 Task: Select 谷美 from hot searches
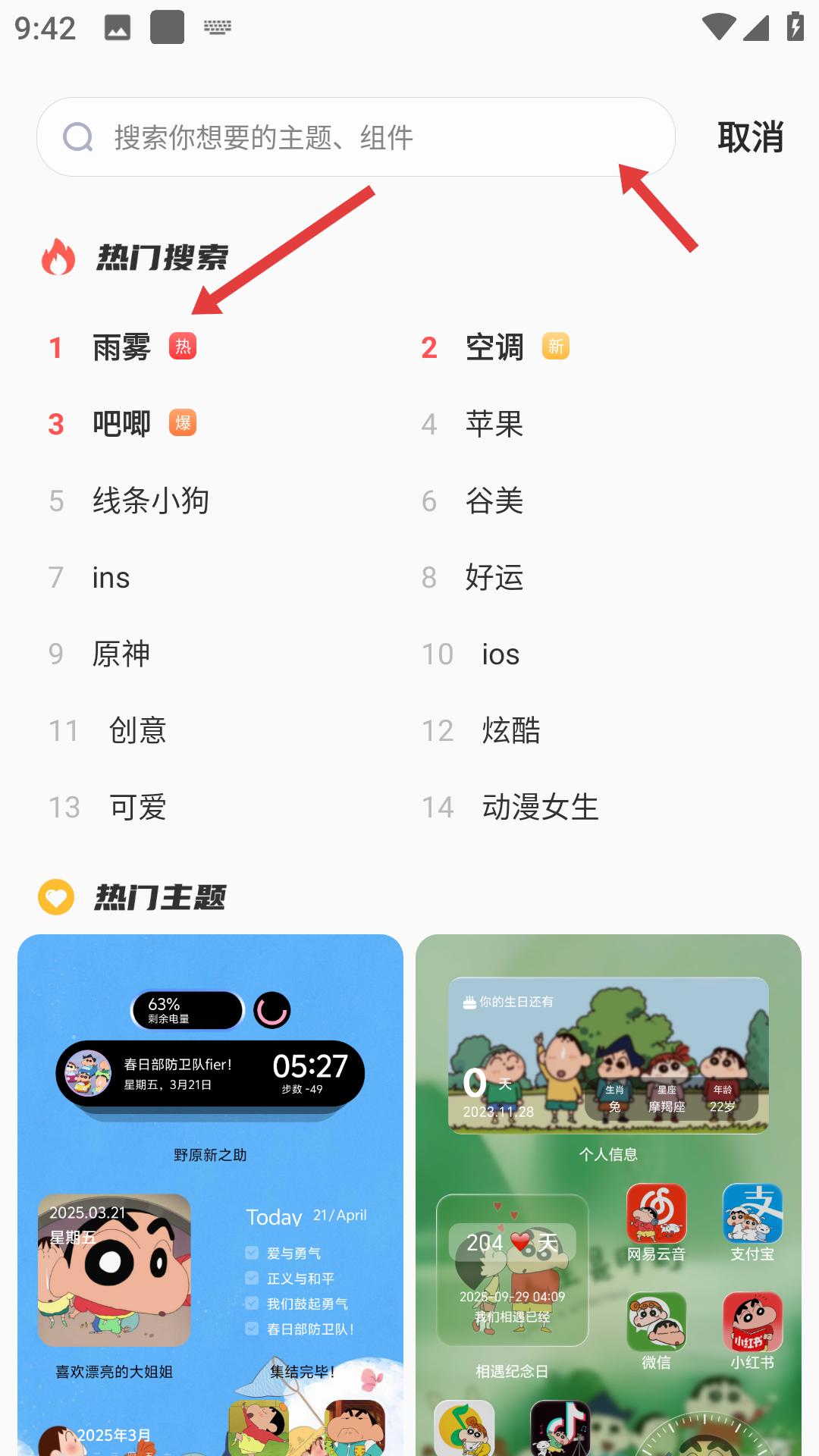[494, 501]
